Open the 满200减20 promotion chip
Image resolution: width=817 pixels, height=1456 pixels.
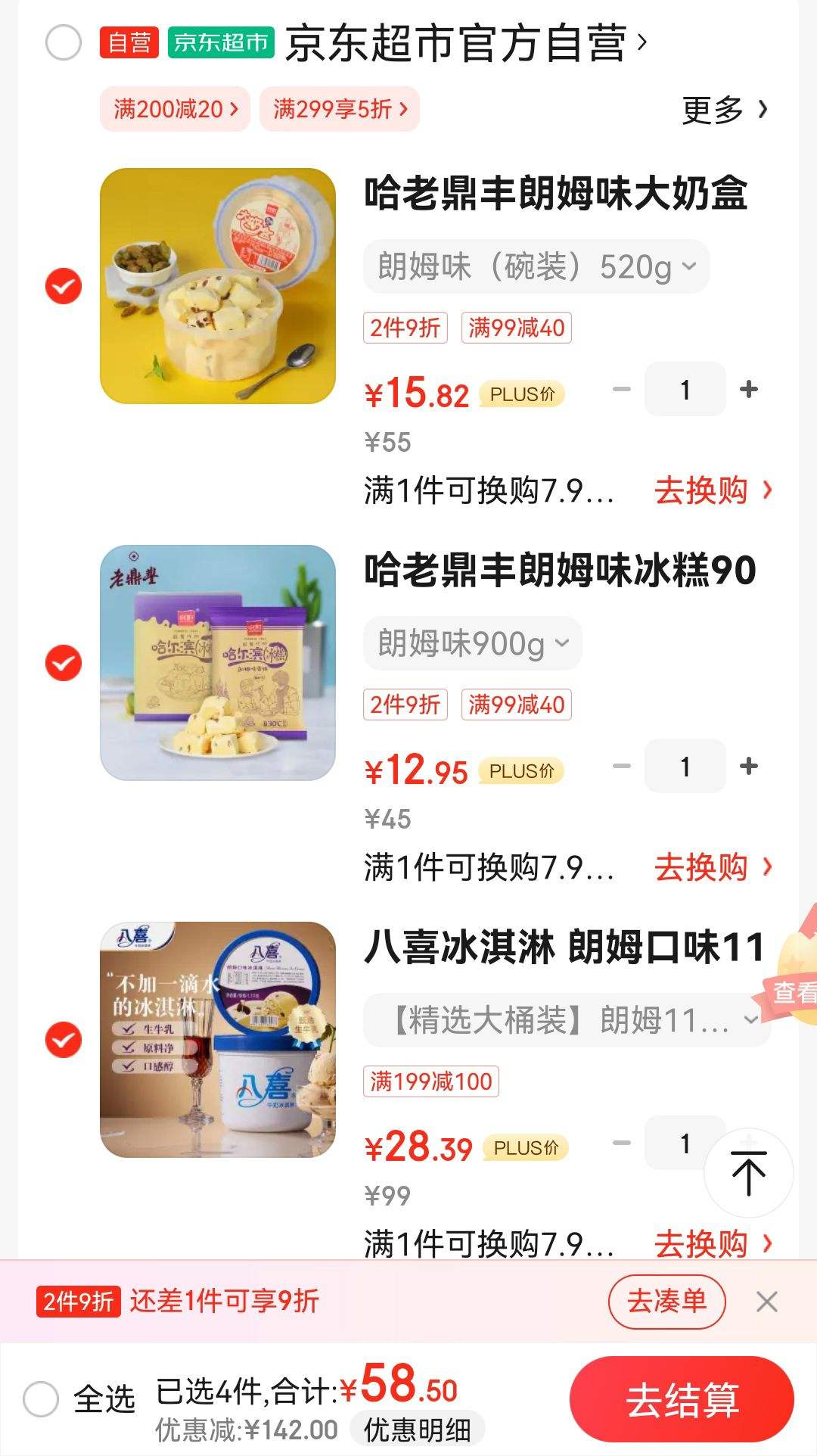click(175, 109)
